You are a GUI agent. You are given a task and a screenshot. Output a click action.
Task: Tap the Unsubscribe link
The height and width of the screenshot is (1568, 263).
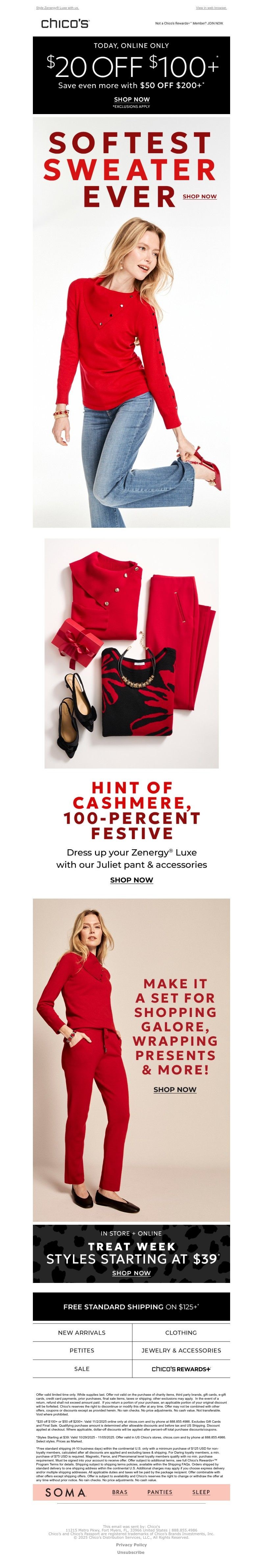[x=131, y=1552]
